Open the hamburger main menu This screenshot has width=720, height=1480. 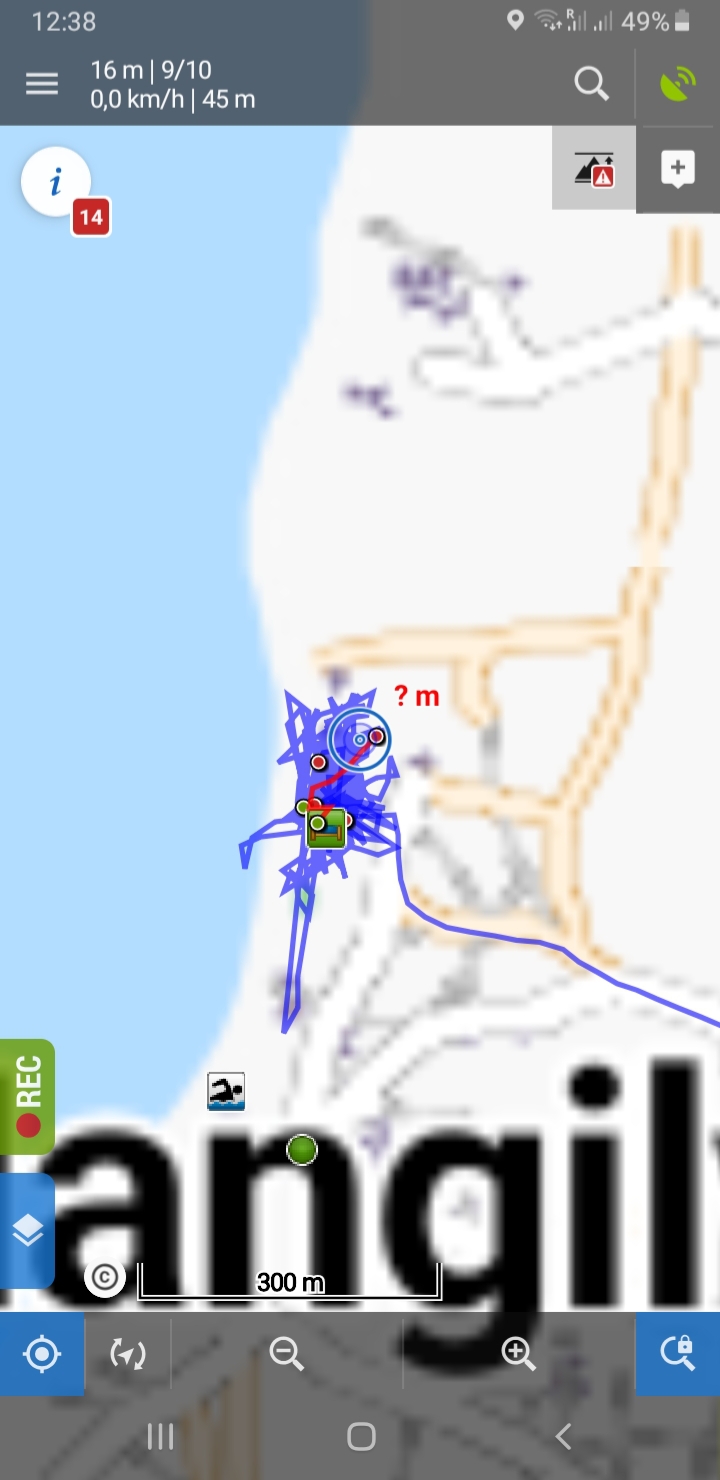pos(42,84)
